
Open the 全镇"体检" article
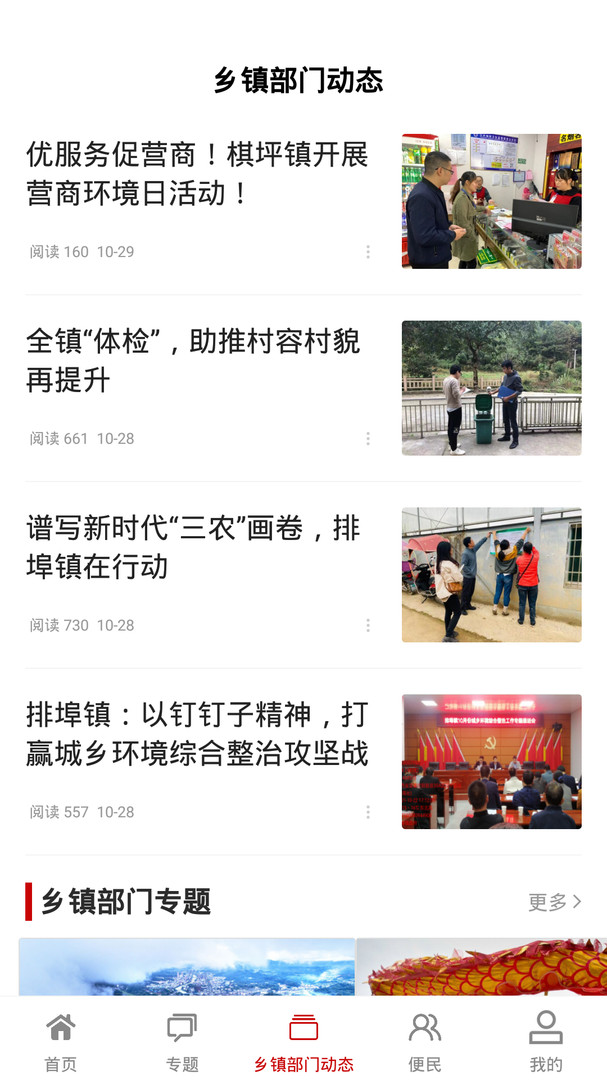(194, 360)
